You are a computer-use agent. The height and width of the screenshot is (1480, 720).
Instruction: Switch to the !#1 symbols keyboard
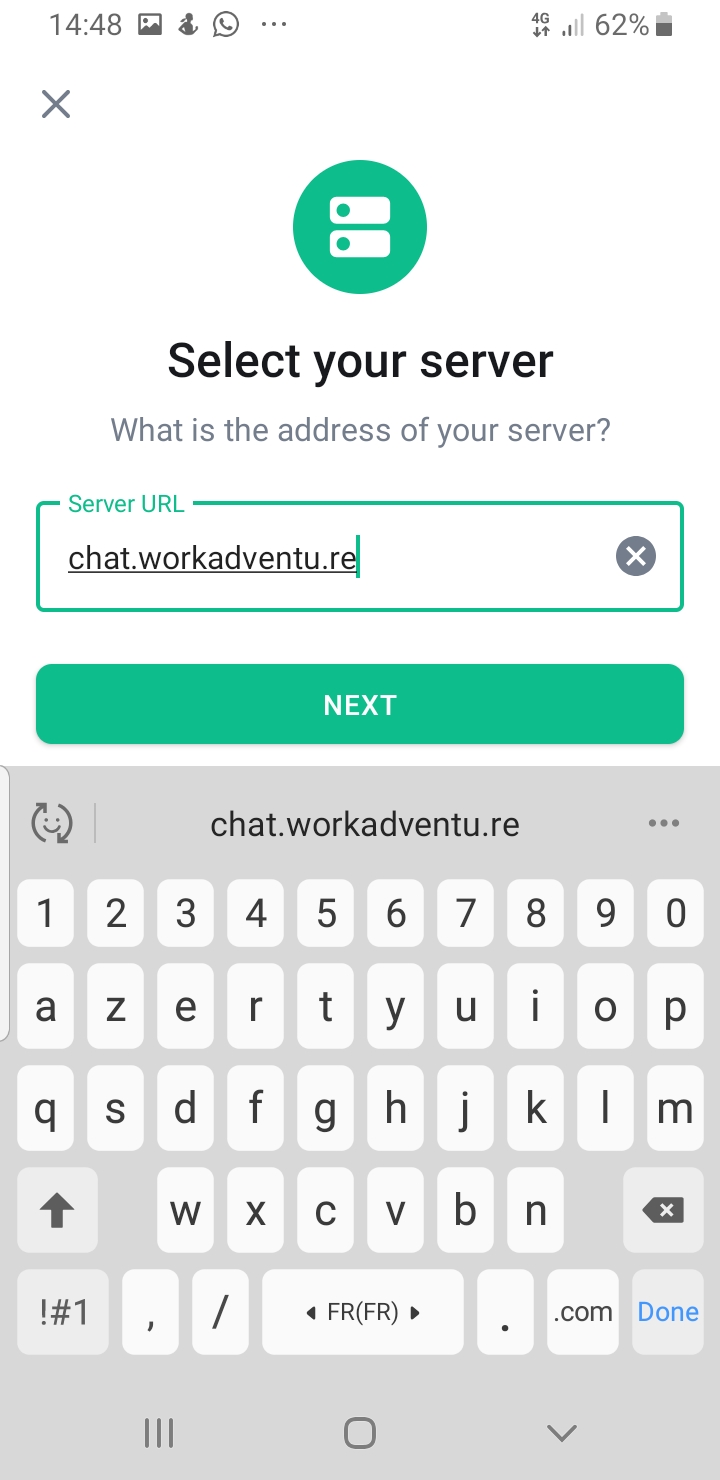64,1311
